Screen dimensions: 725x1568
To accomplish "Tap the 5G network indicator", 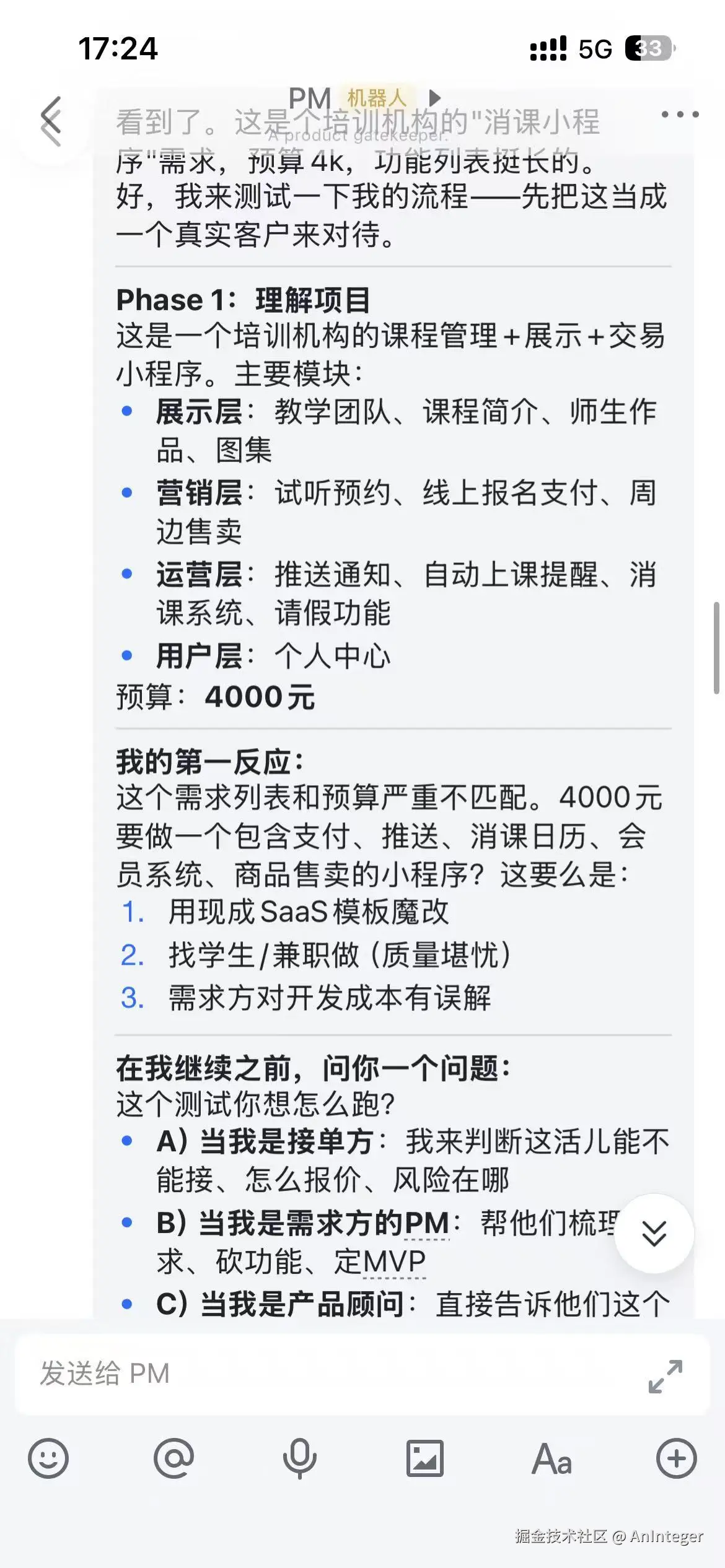I will [596, 47].
